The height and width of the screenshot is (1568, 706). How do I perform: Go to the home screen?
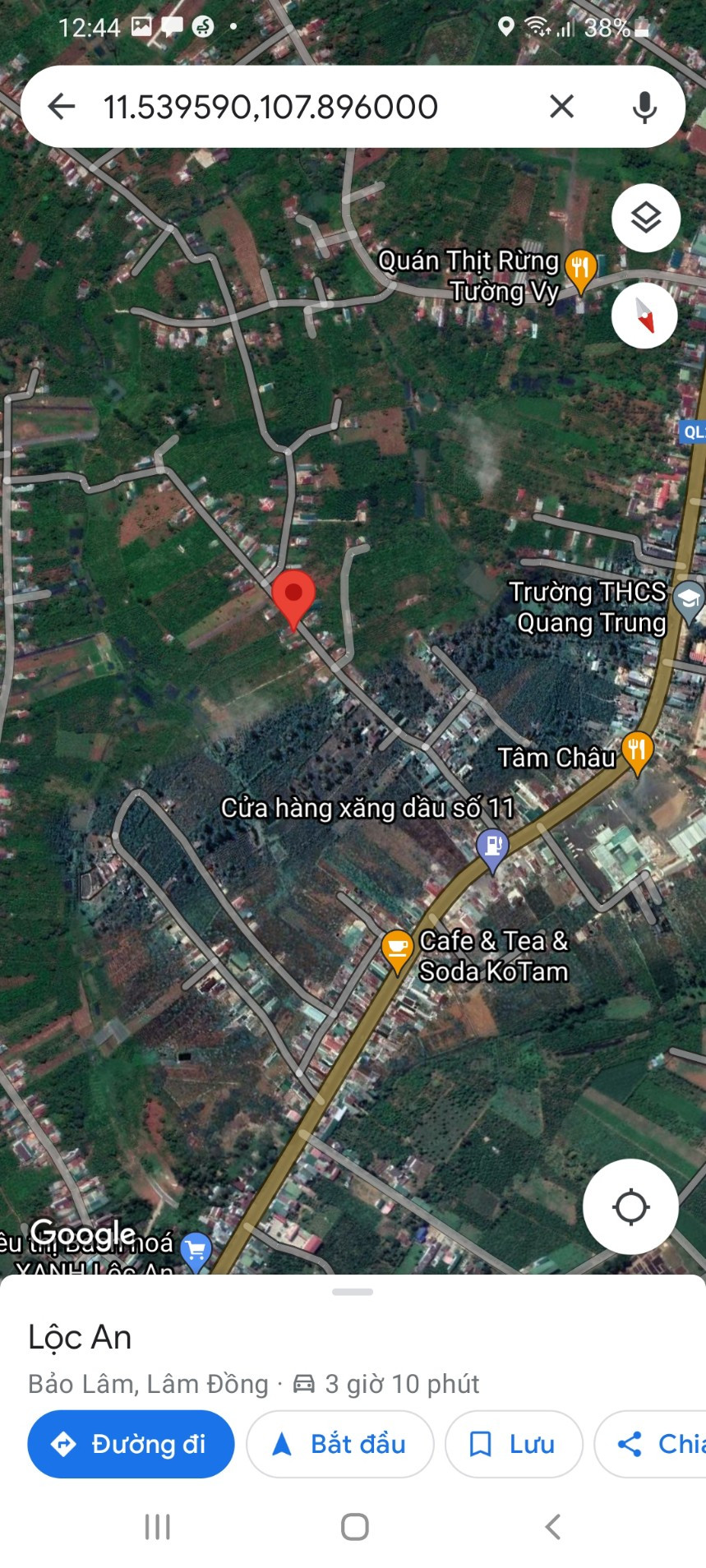click(354, 1527)
